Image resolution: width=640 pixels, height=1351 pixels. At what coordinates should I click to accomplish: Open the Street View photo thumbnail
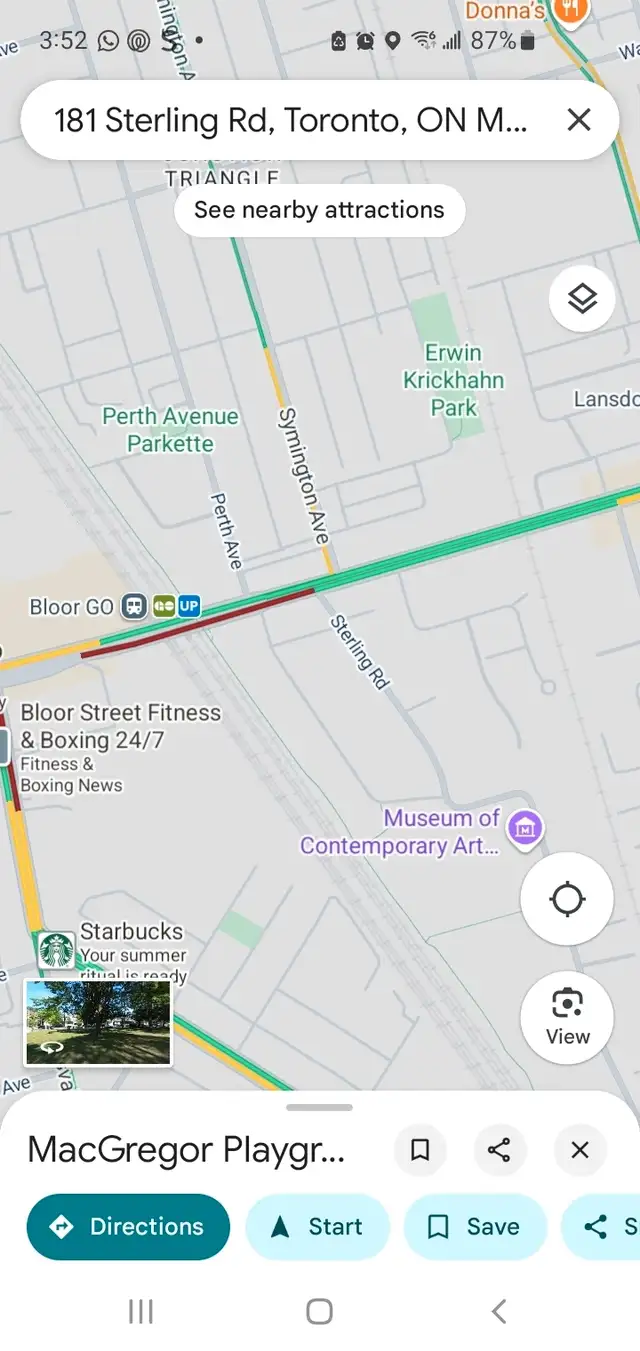click(98, 1022)
